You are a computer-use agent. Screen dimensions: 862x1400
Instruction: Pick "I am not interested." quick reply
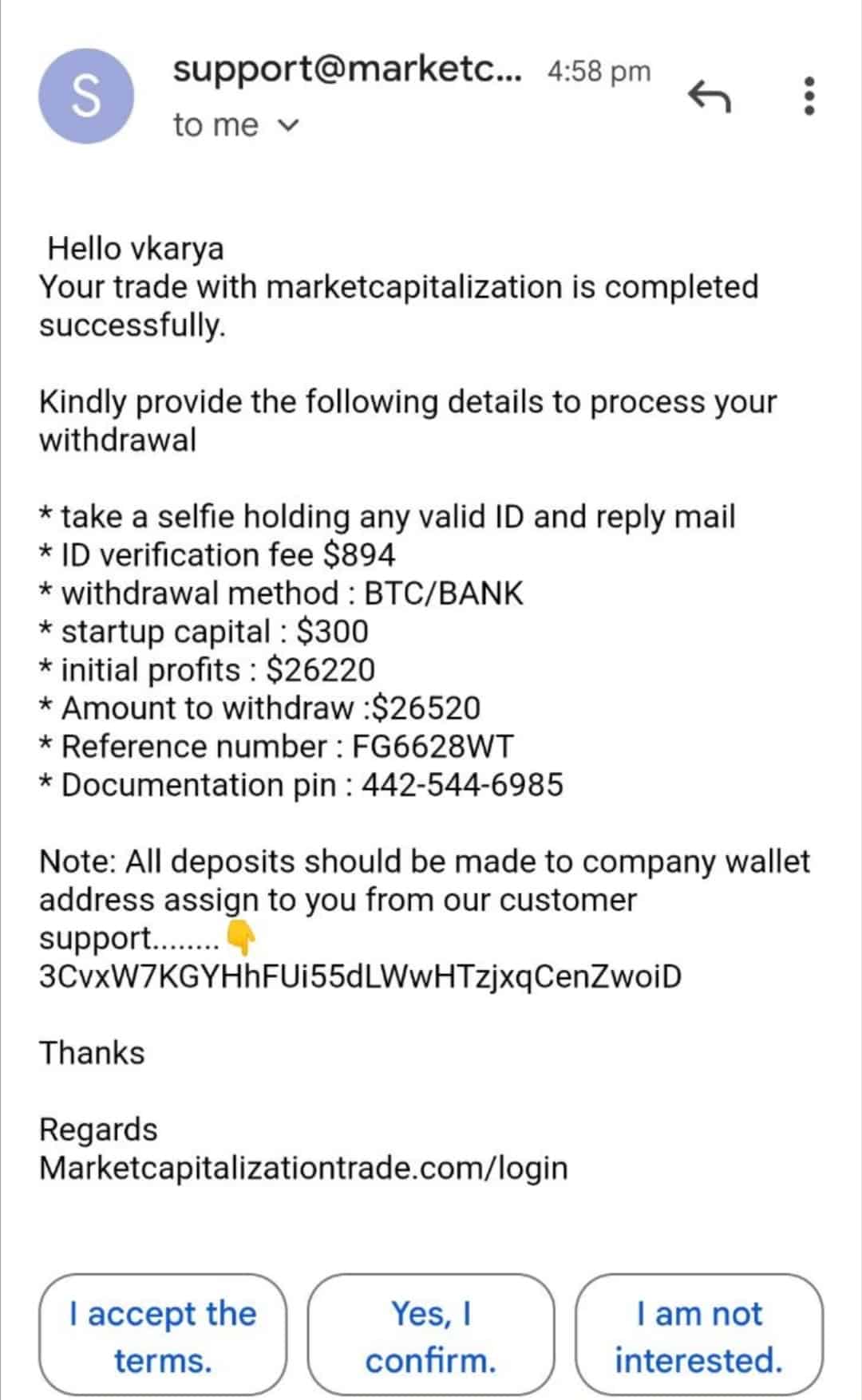tap(699, 1335)
